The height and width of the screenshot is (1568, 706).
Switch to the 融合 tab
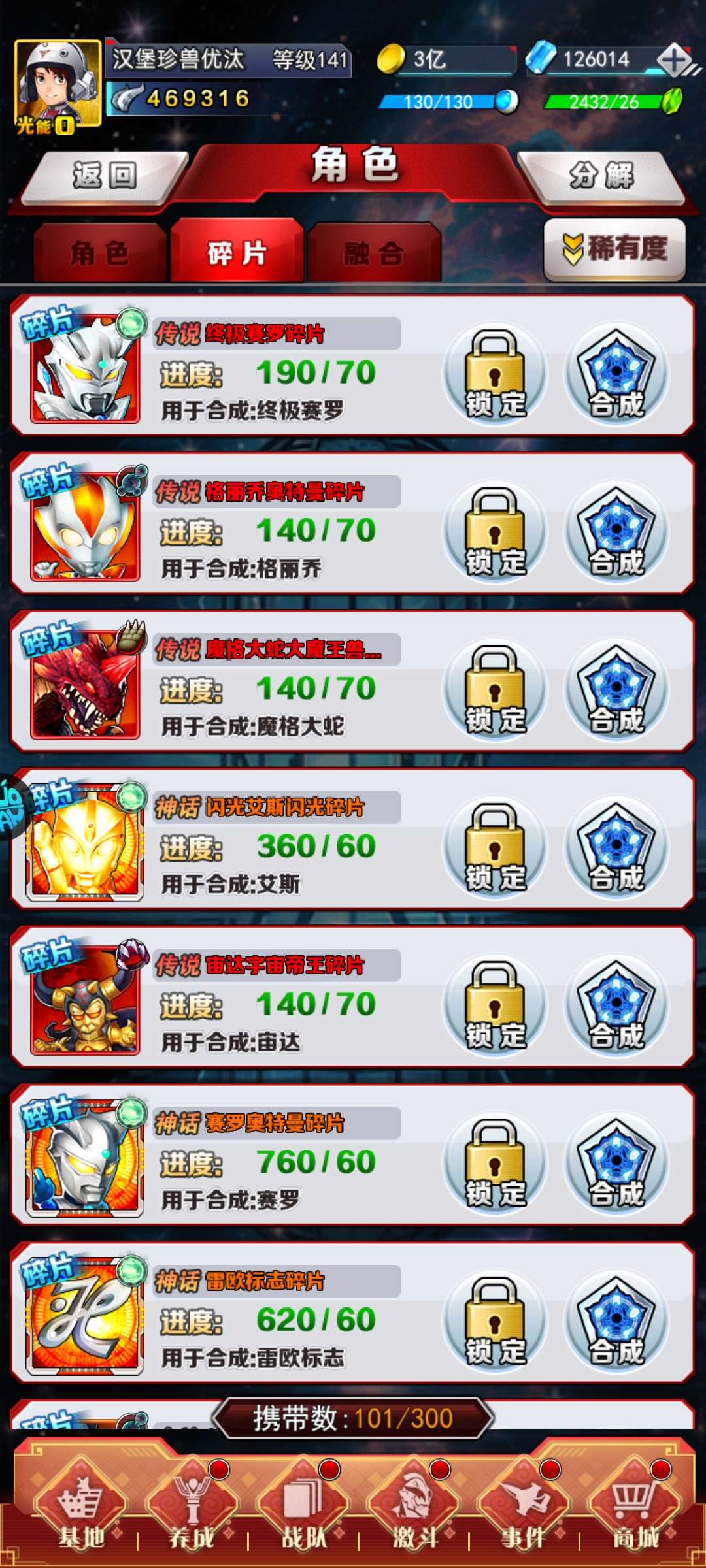pyautogui.click(x=374, y=253)
